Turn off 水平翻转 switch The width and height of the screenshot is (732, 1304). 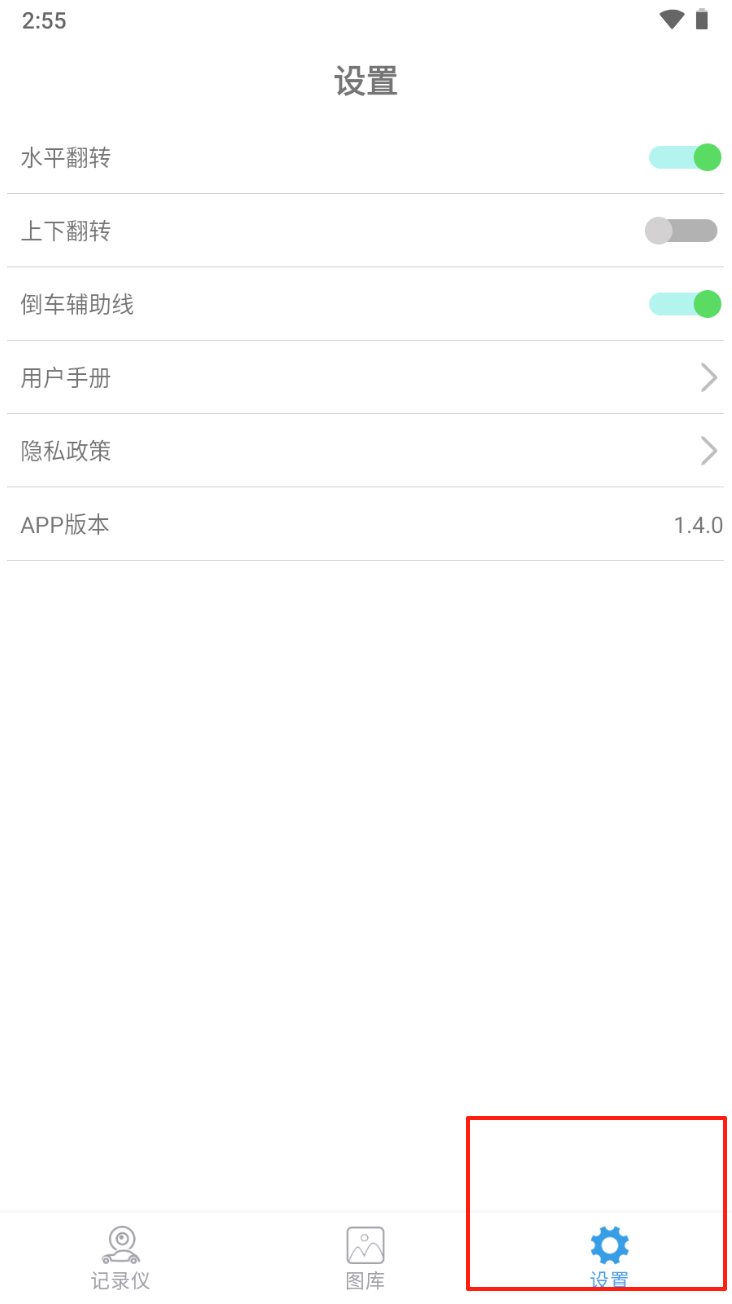tap(685, 157)
